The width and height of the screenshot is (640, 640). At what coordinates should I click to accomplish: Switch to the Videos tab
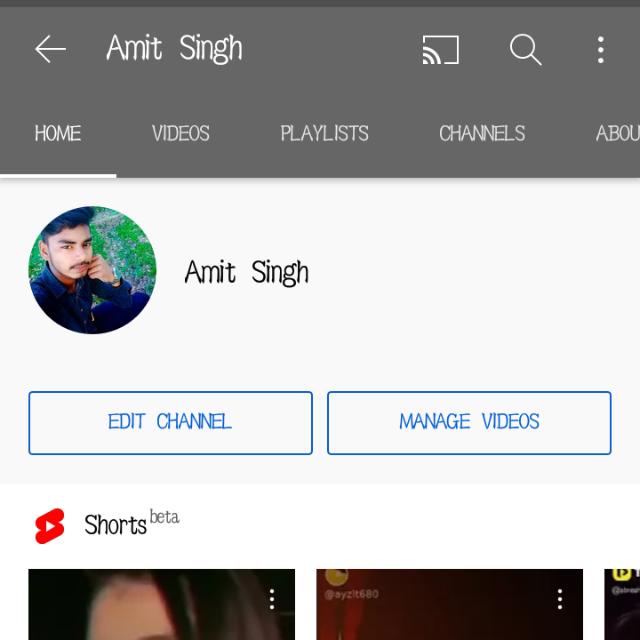[x=181, y=134]
